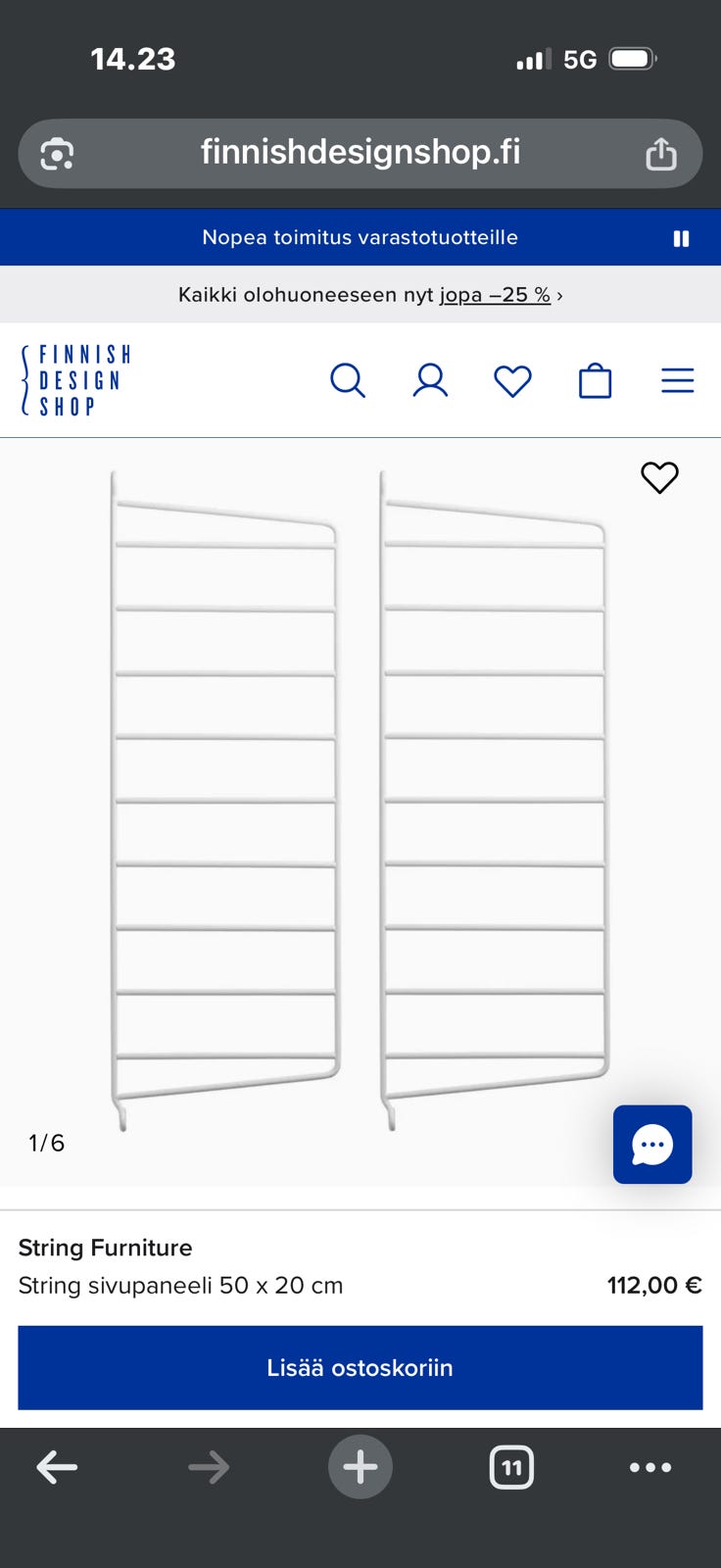Pause the rotating announcement banner

point(681,238)
